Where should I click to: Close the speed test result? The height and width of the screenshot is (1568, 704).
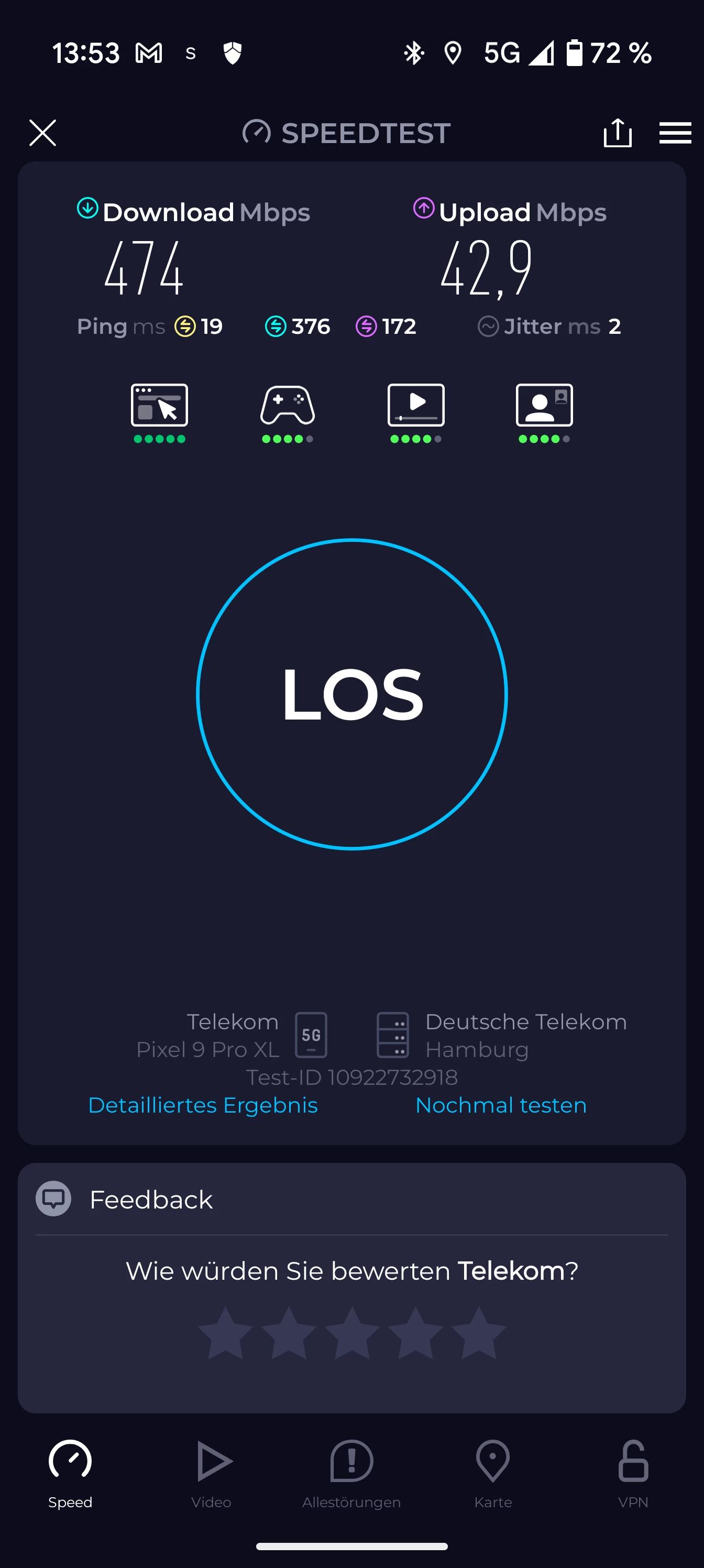click(x=42, y=133)
